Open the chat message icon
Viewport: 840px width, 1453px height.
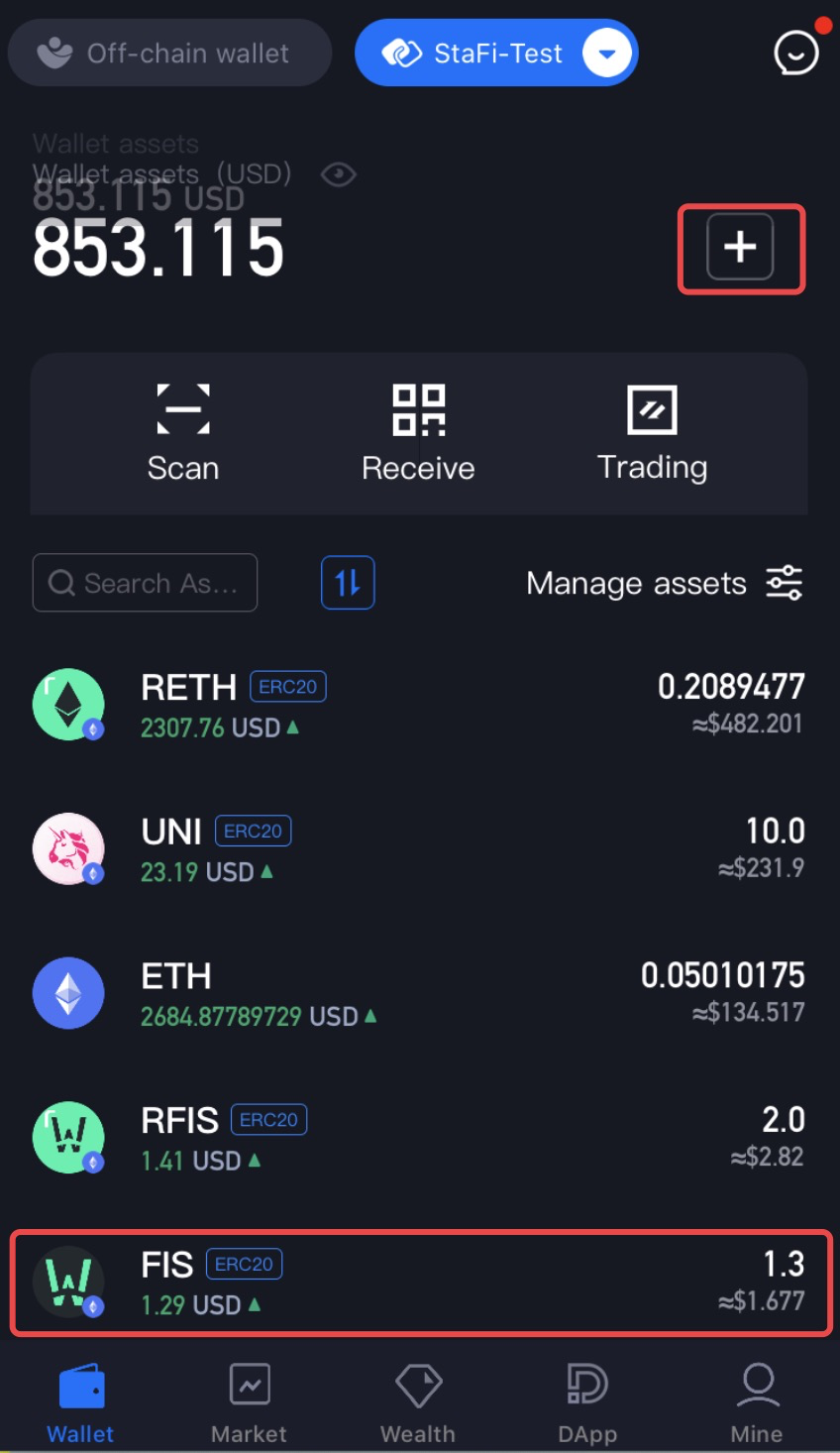[x=796, y=53]
